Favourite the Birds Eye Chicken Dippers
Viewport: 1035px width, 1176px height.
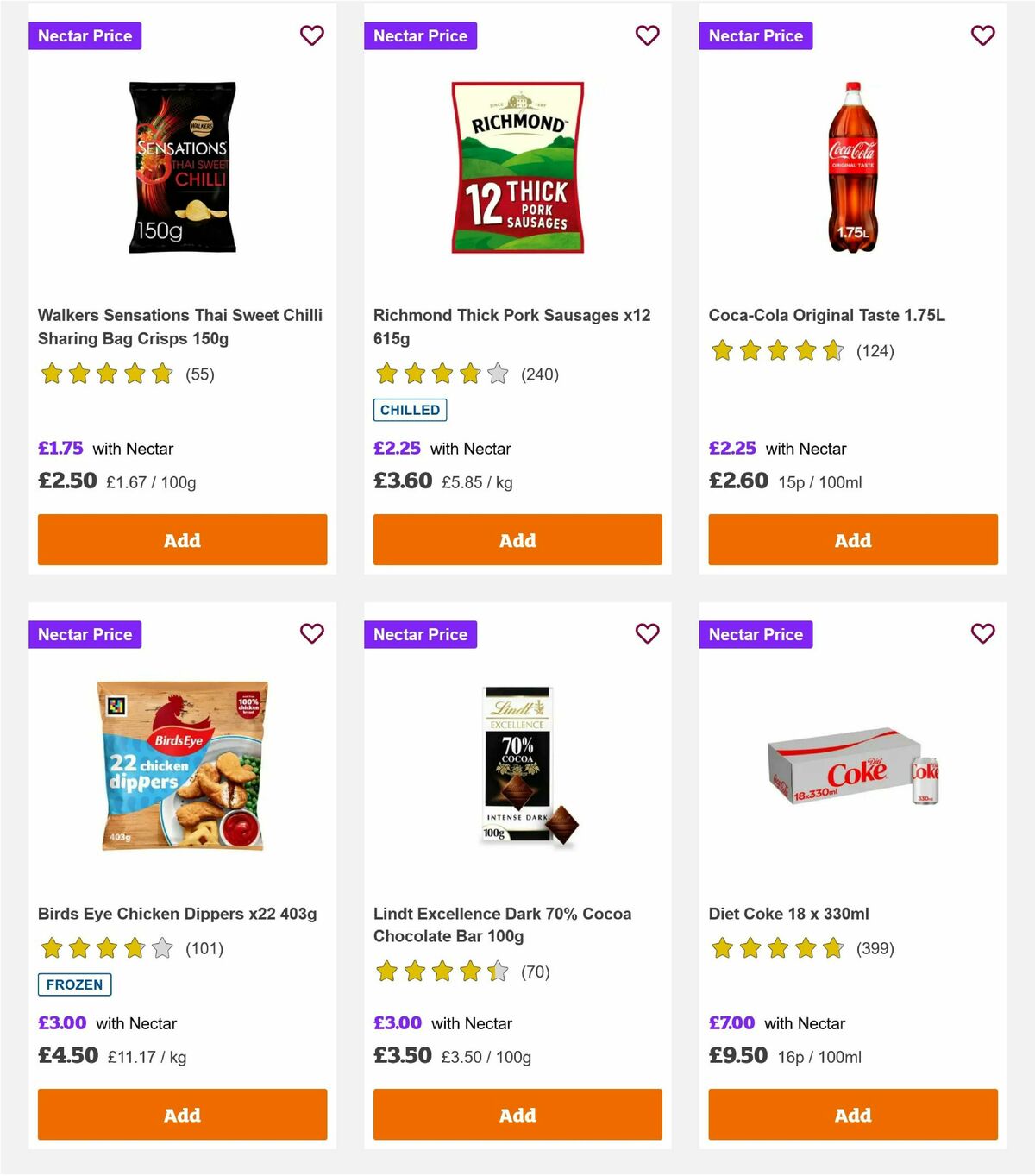[x=312, y=634]
